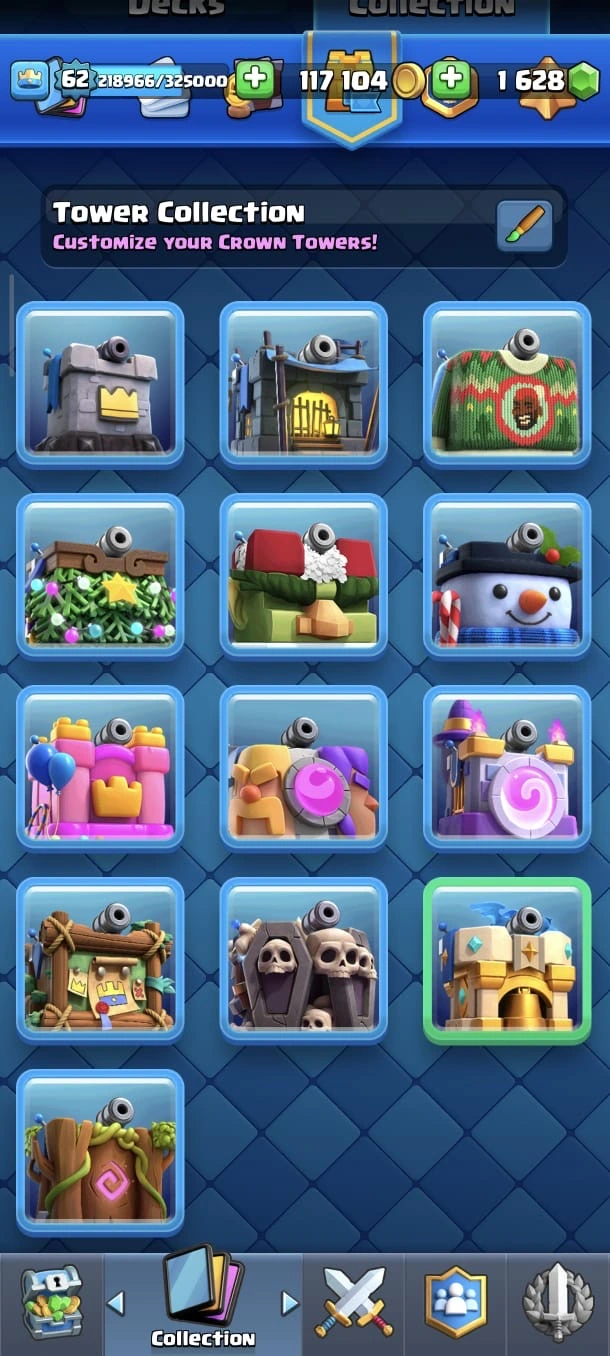Tap the paintbrush edit button
This screenshot has width=610, height=1356.
[525, 225]
